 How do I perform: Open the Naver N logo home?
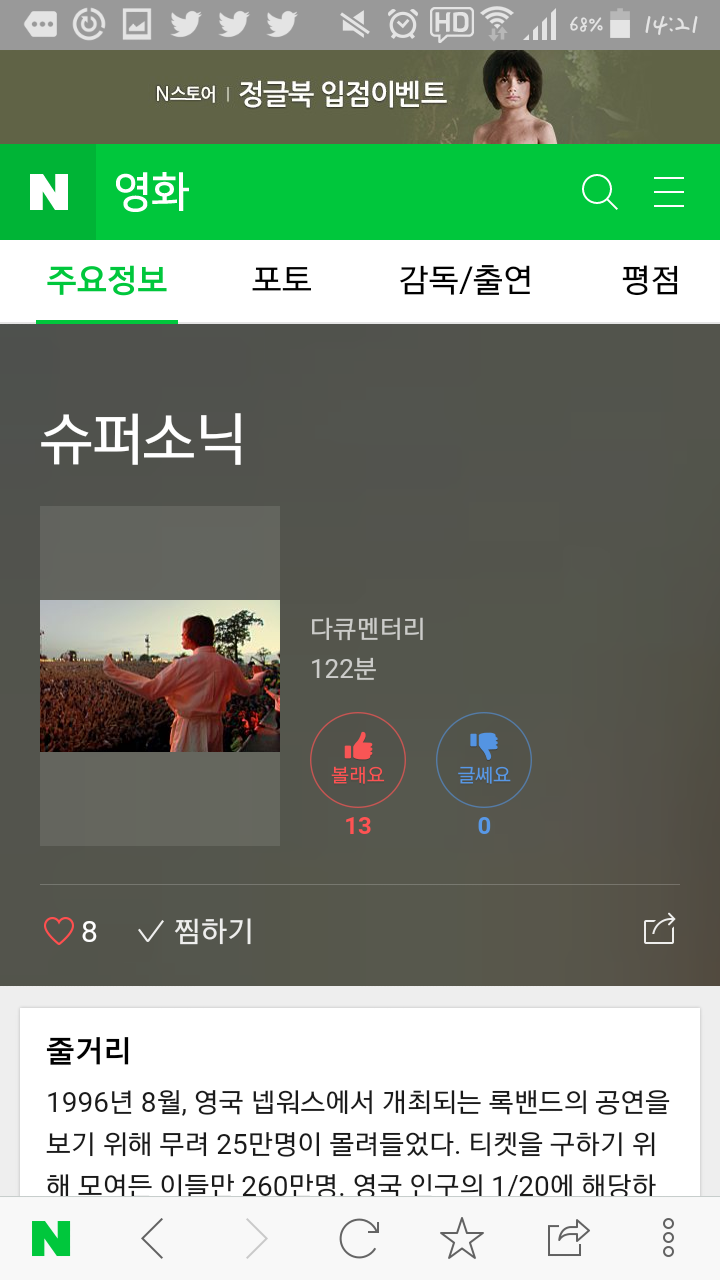(48, 192)
